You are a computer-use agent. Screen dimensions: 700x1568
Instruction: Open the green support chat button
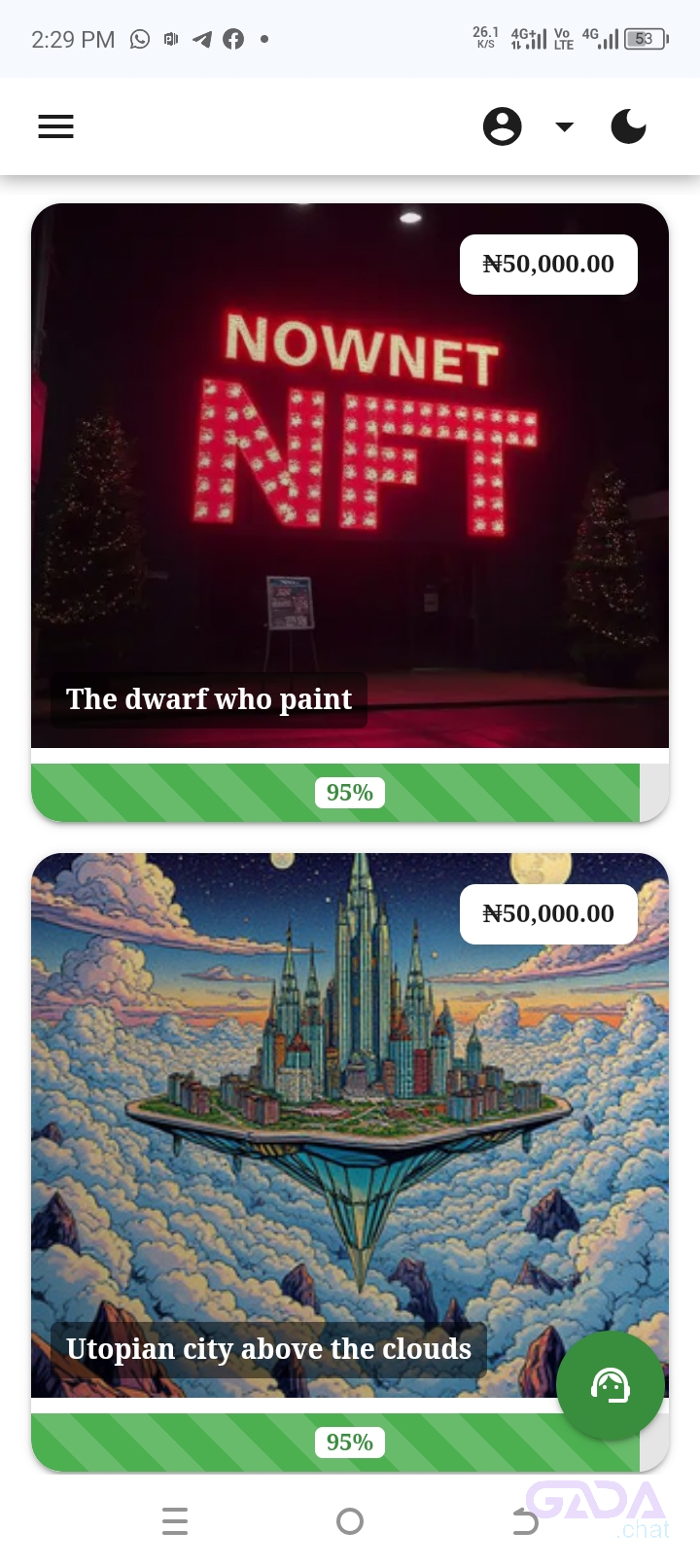click(x=611, y=1386)
